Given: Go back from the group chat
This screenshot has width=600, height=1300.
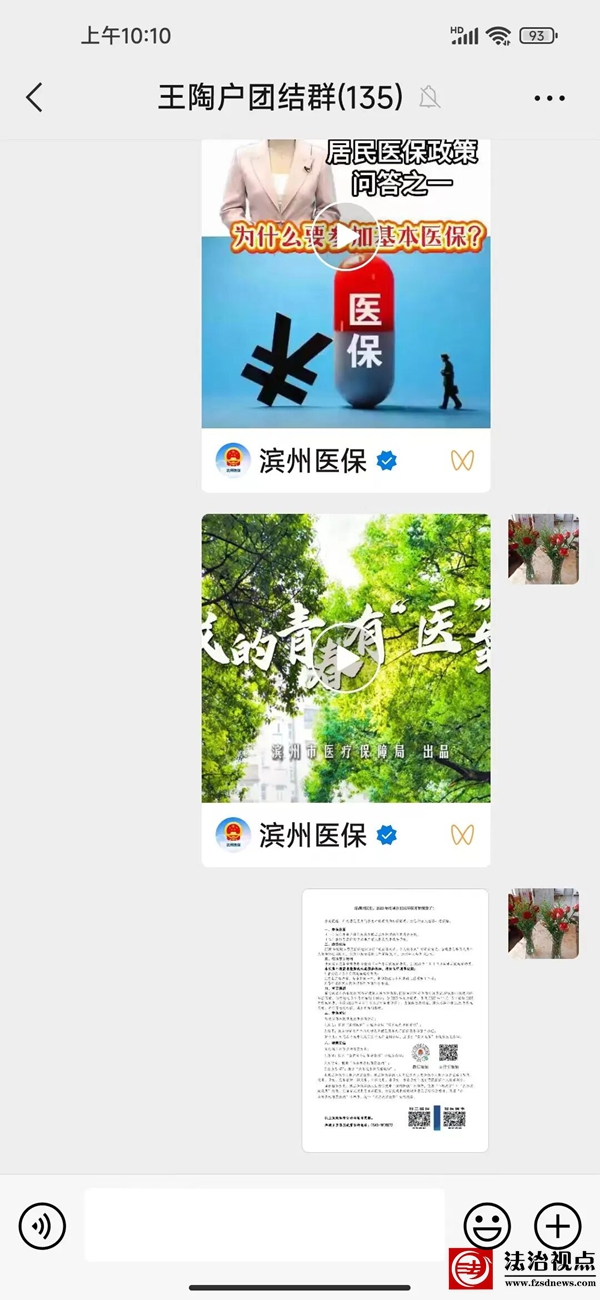Looking at the screenshot, I should click(x=35, y=97).
